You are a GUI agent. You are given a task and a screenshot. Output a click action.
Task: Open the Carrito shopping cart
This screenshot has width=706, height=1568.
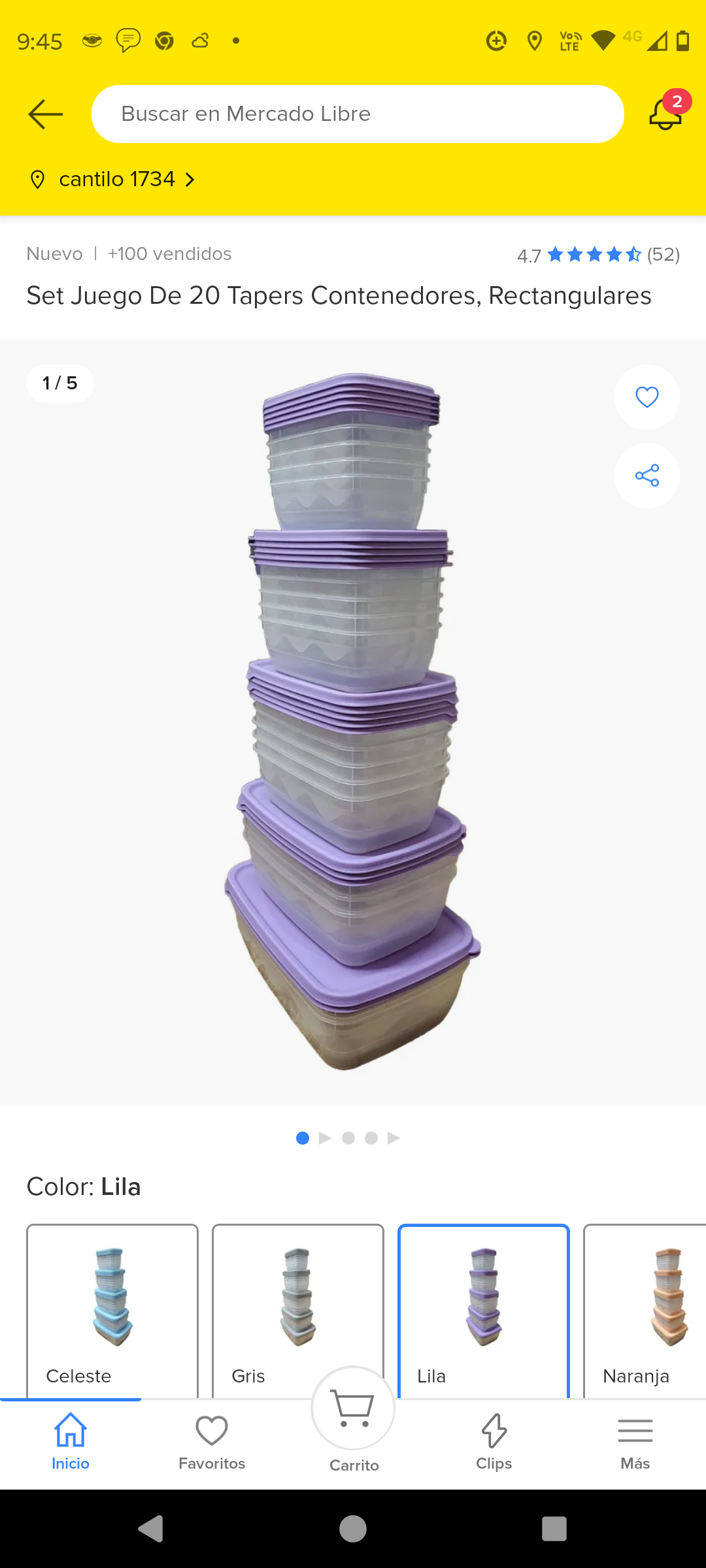354,1414
